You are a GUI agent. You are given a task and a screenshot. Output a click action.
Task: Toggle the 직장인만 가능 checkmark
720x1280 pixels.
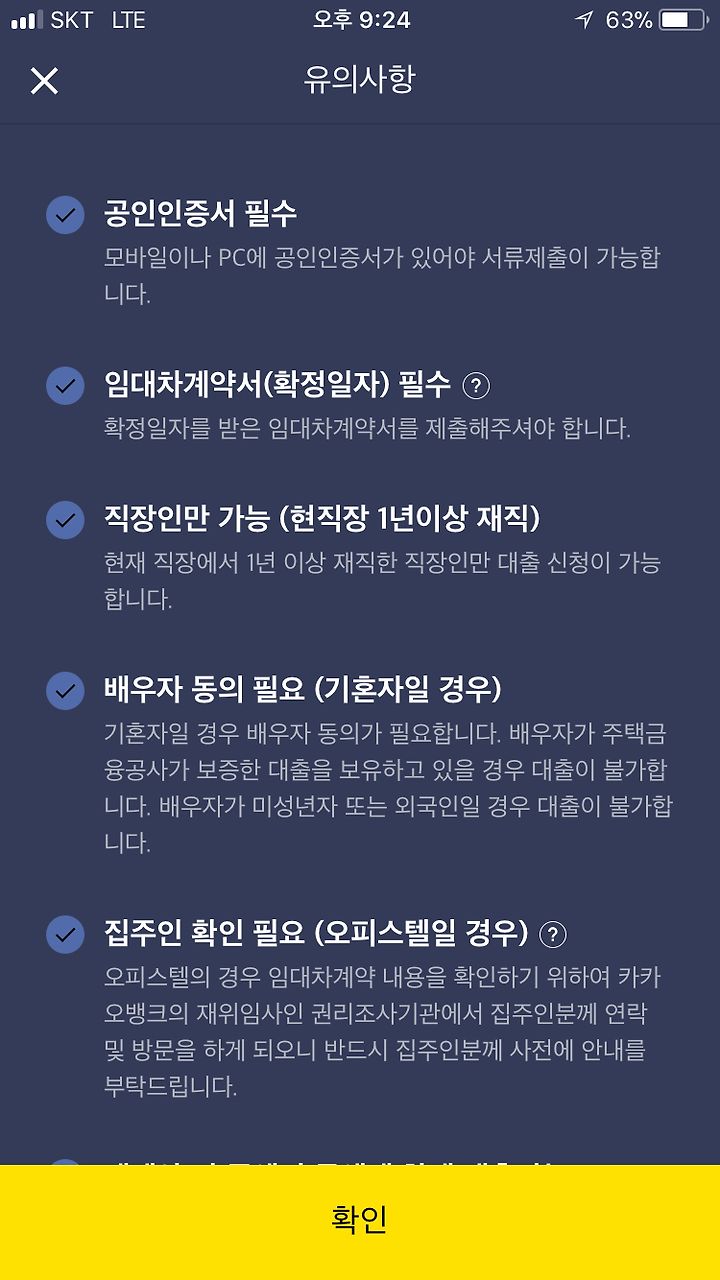(65, 520)
